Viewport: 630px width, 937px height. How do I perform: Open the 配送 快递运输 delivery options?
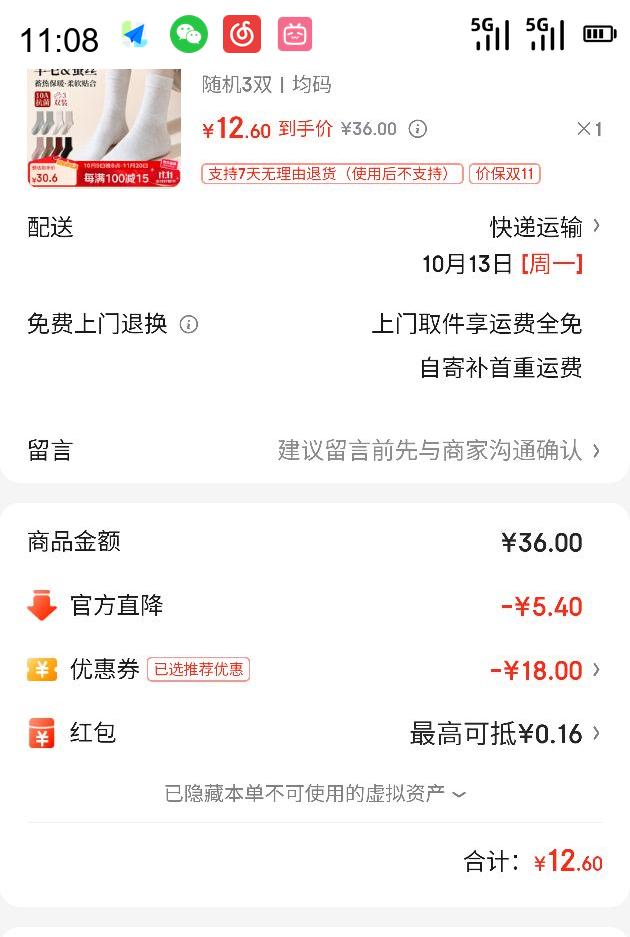[544, 228]
